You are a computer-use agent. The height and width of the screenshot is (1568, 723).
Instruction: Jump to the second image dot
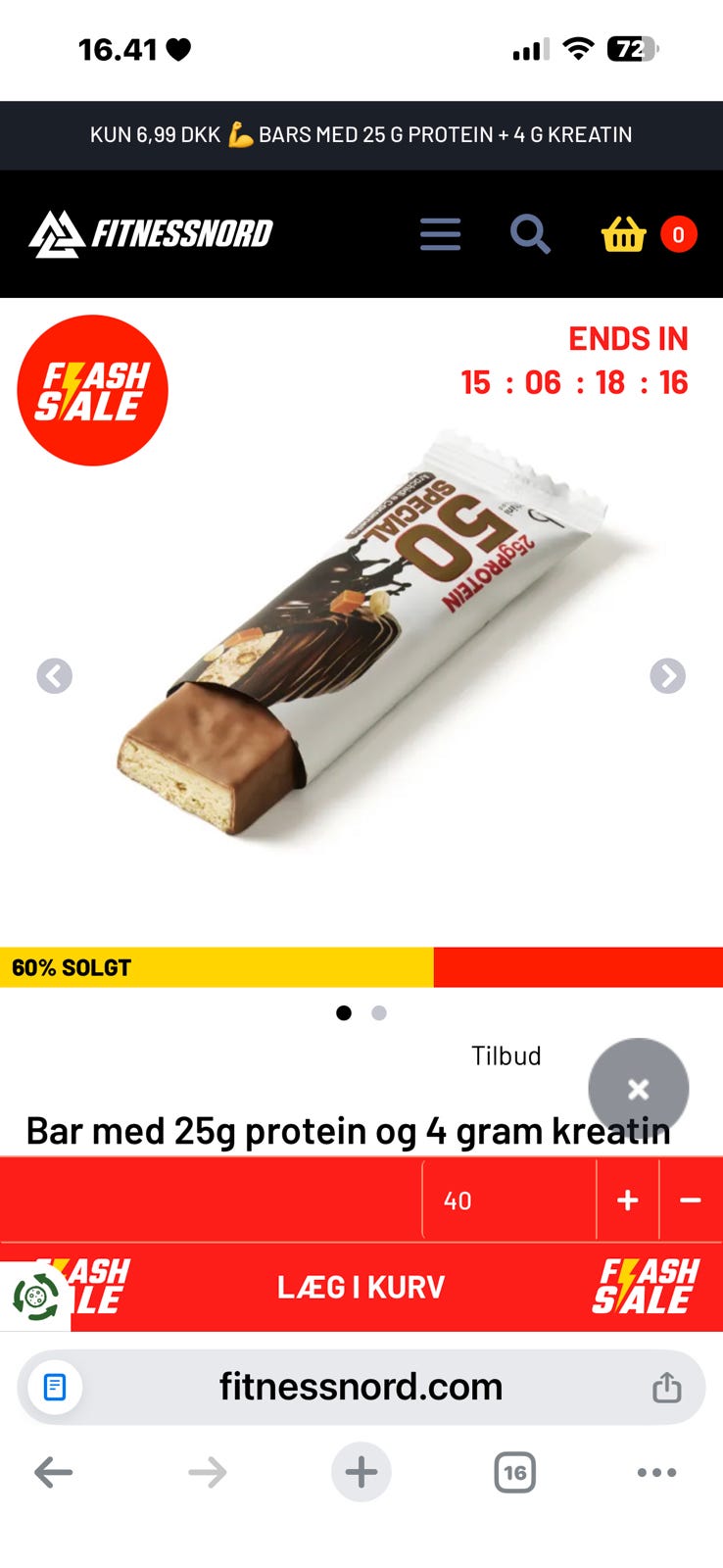[x=379, y=1013]
